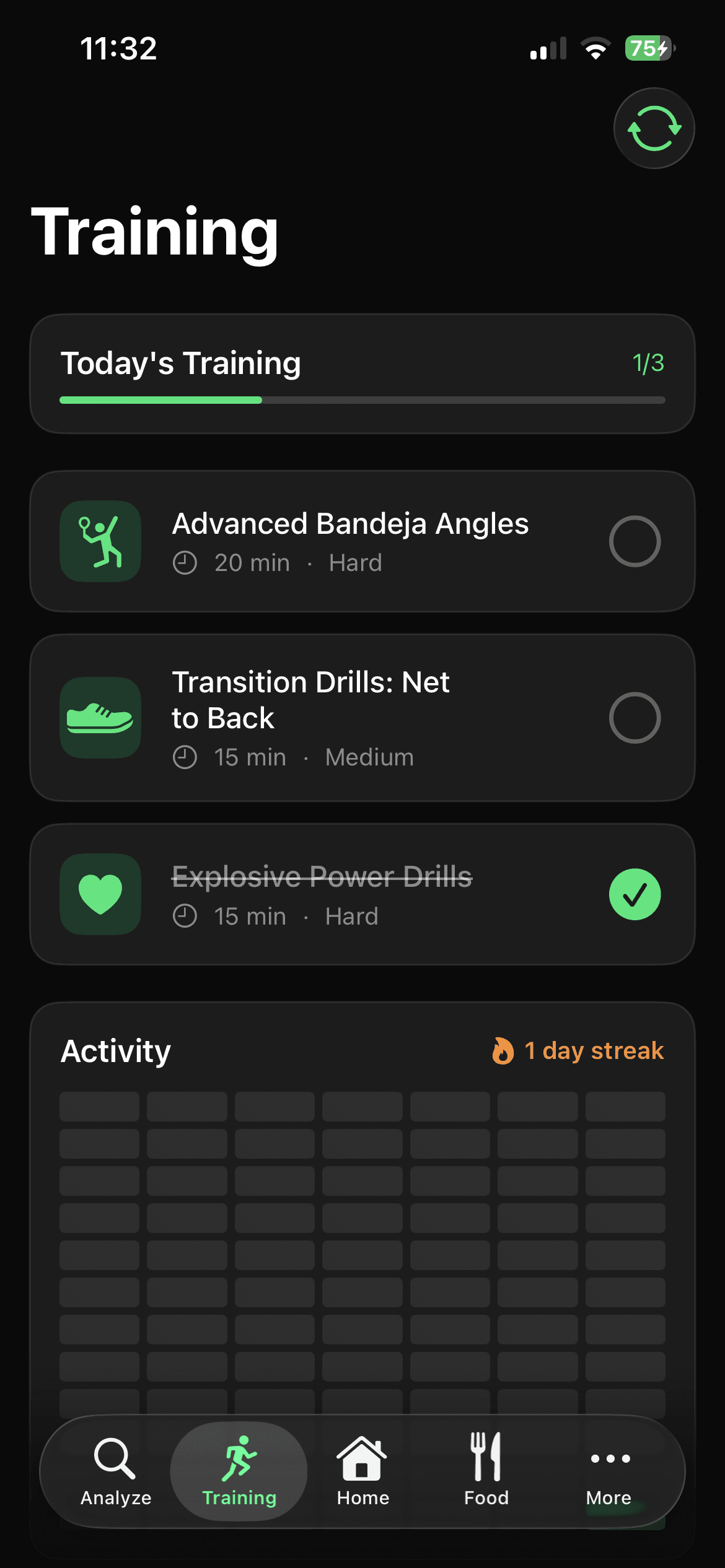Open the More ellipsis icon

click(609, 1458)
